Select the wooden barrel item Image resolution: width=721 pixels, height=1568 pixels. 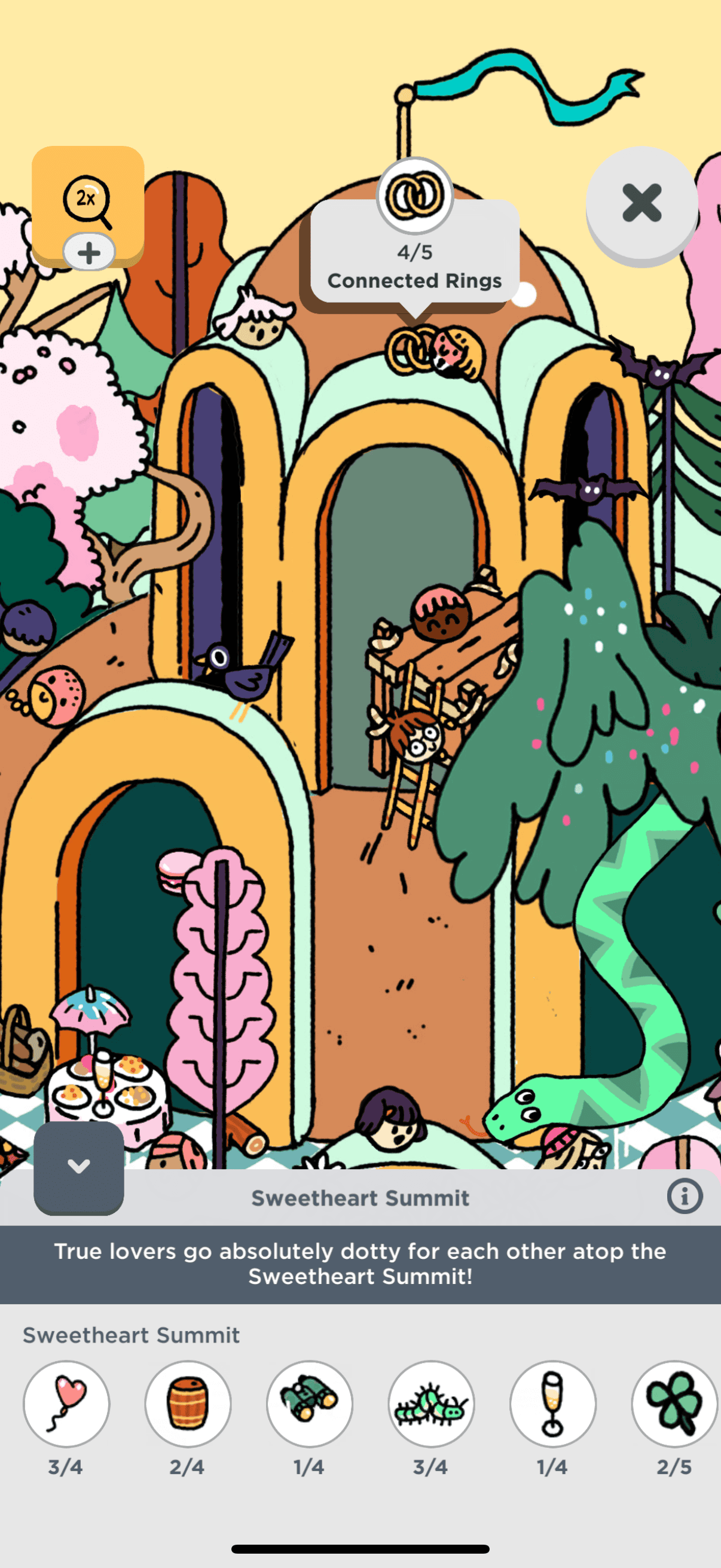(187, 1403)
